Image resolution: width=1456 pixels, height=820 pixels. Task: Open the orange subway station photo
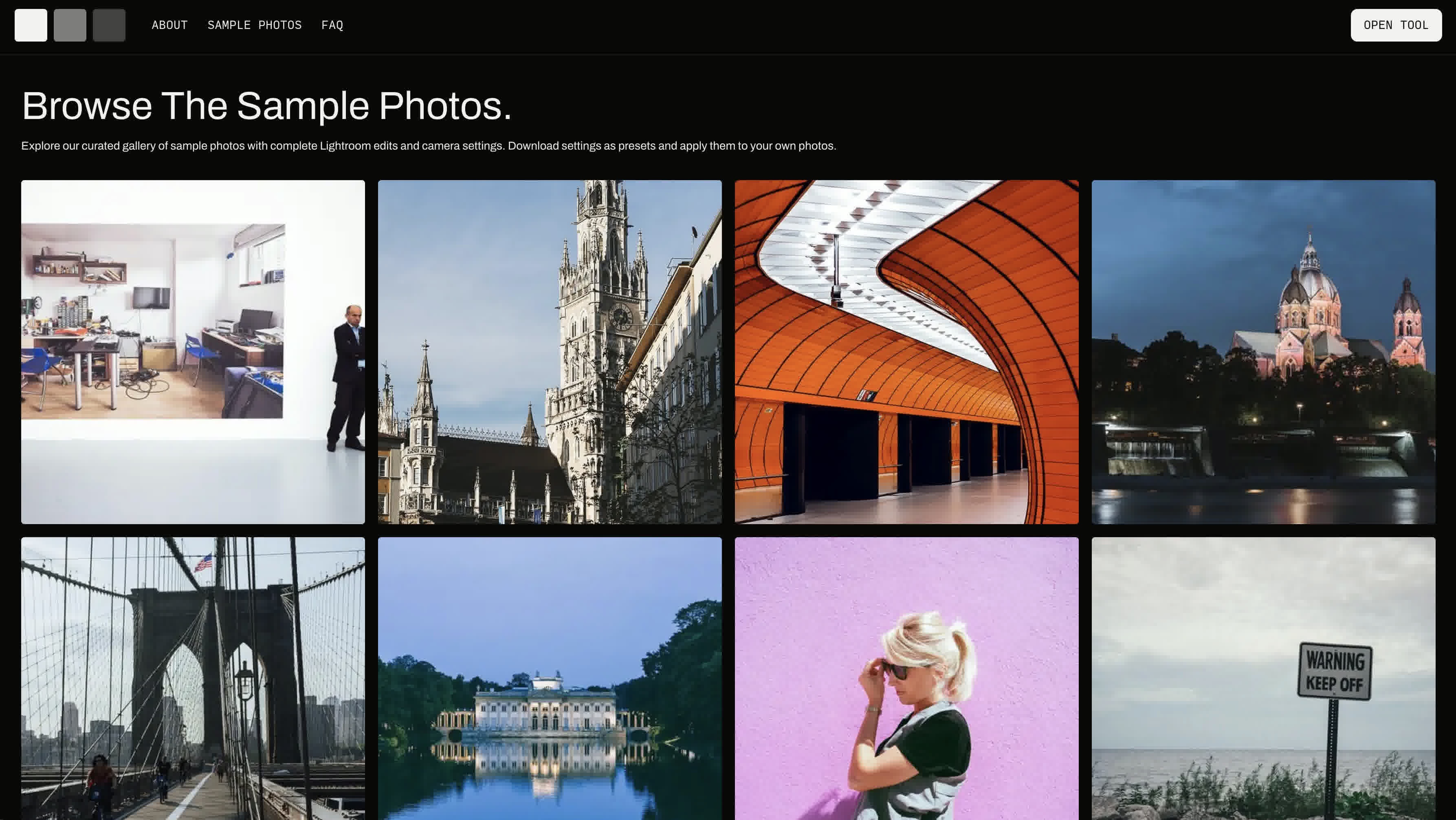906,352
